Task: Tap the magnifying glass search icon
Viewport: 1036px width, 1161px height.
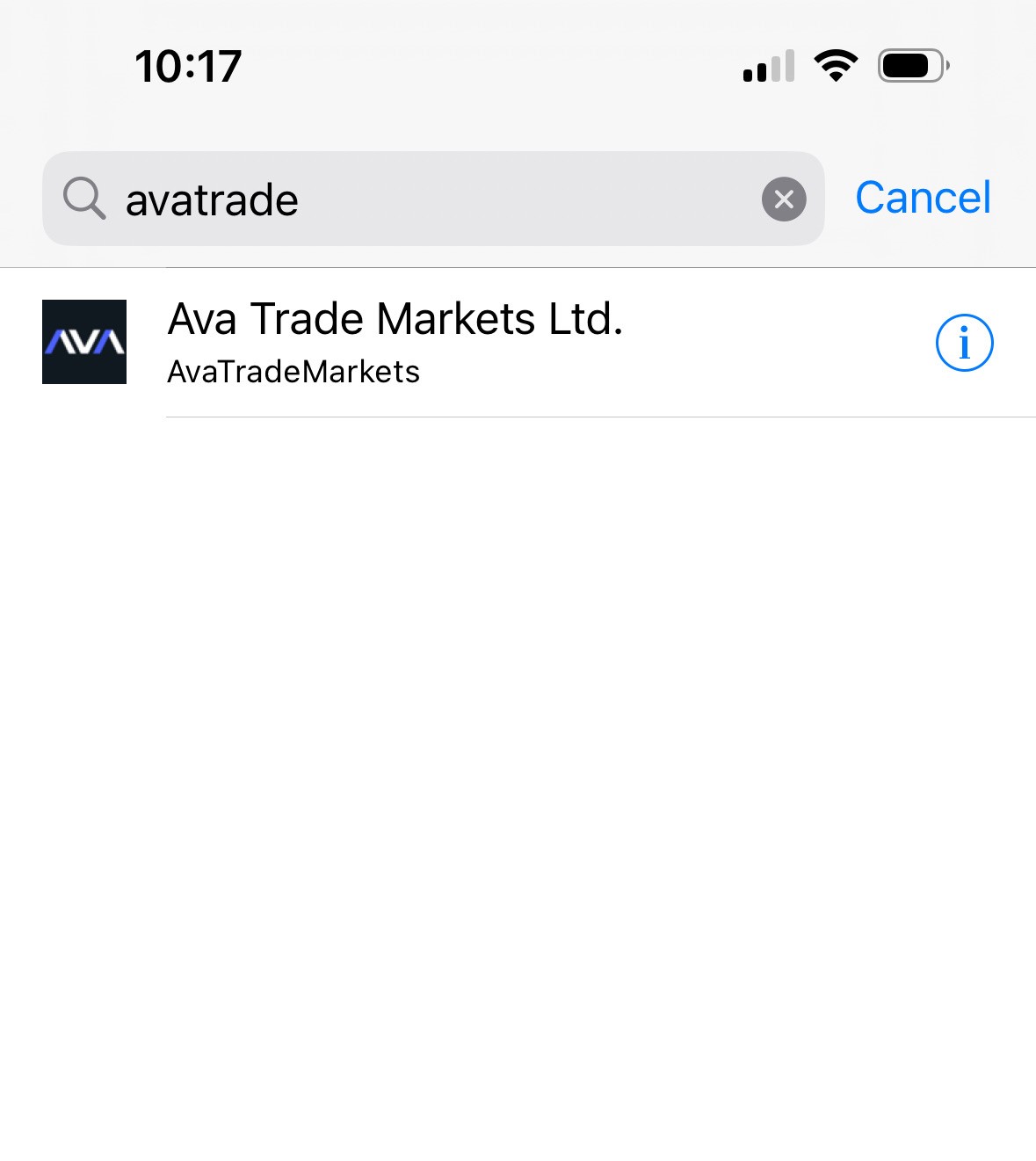Action: [83, 199]
